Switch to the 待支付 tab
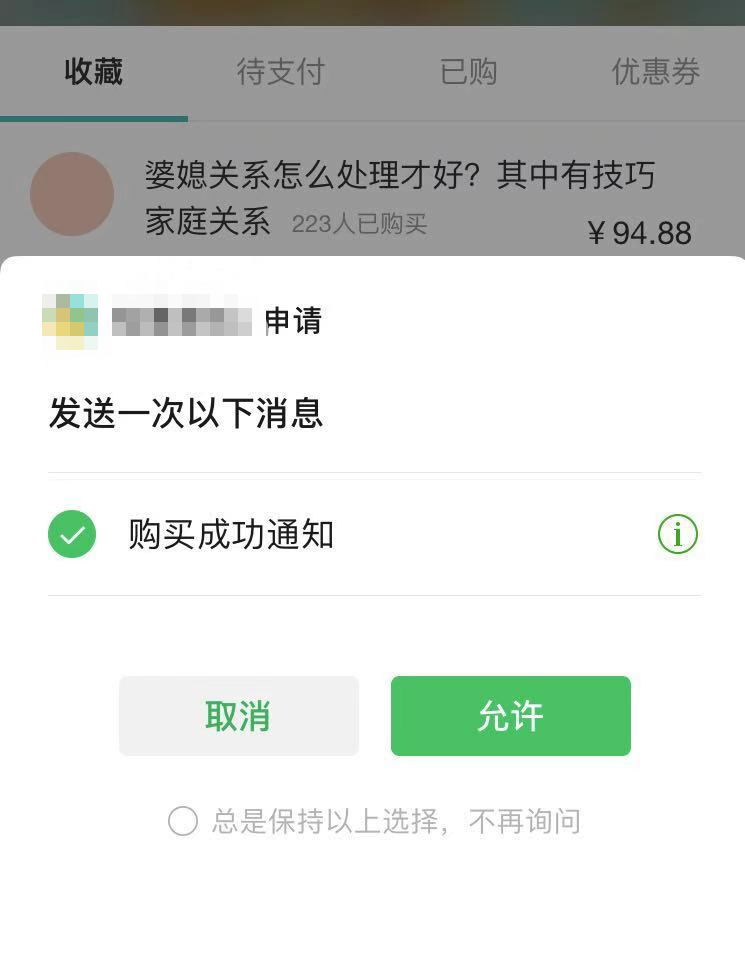 [280, 72]
